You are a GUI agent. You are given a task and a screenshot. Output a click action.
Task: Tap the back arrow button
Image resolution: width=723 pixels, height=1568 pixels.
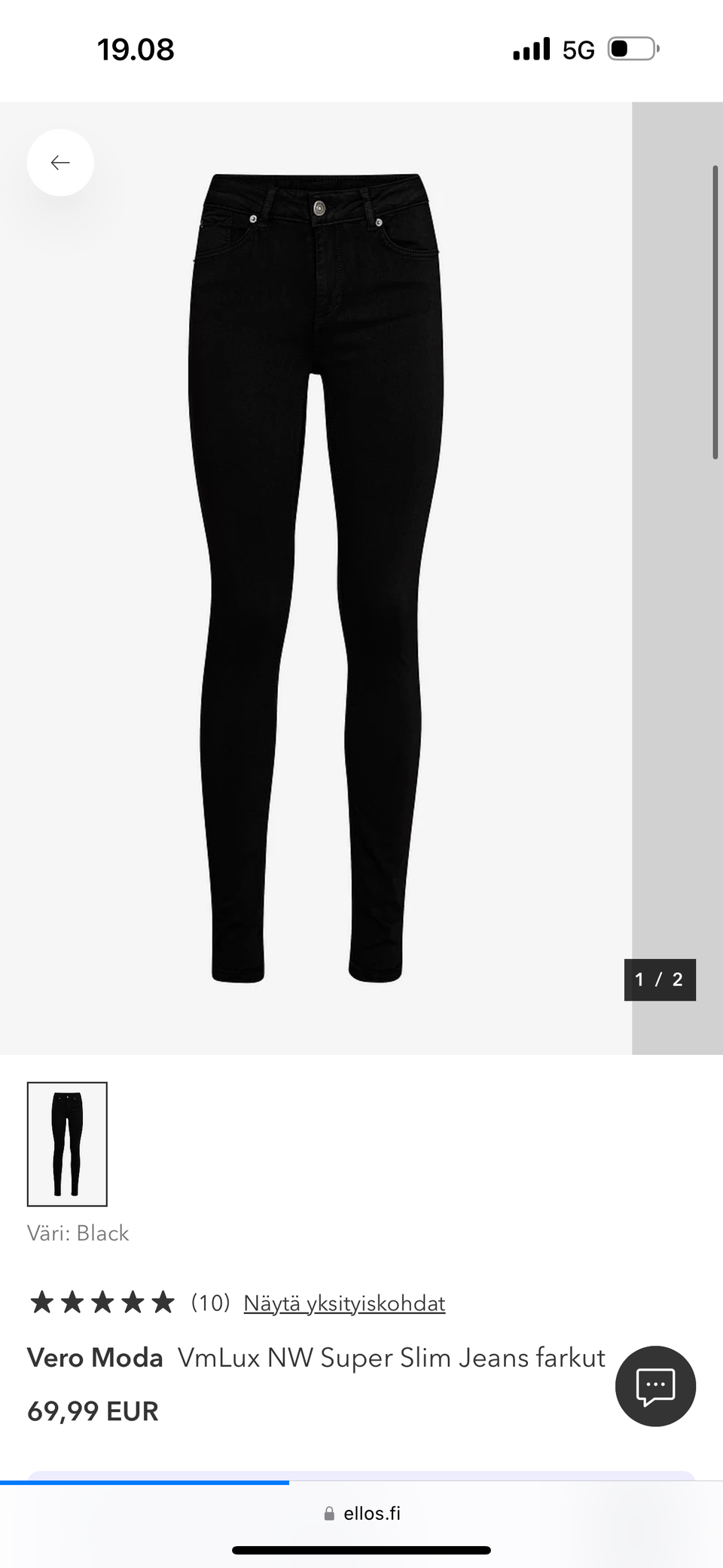(x=60, y=163)
